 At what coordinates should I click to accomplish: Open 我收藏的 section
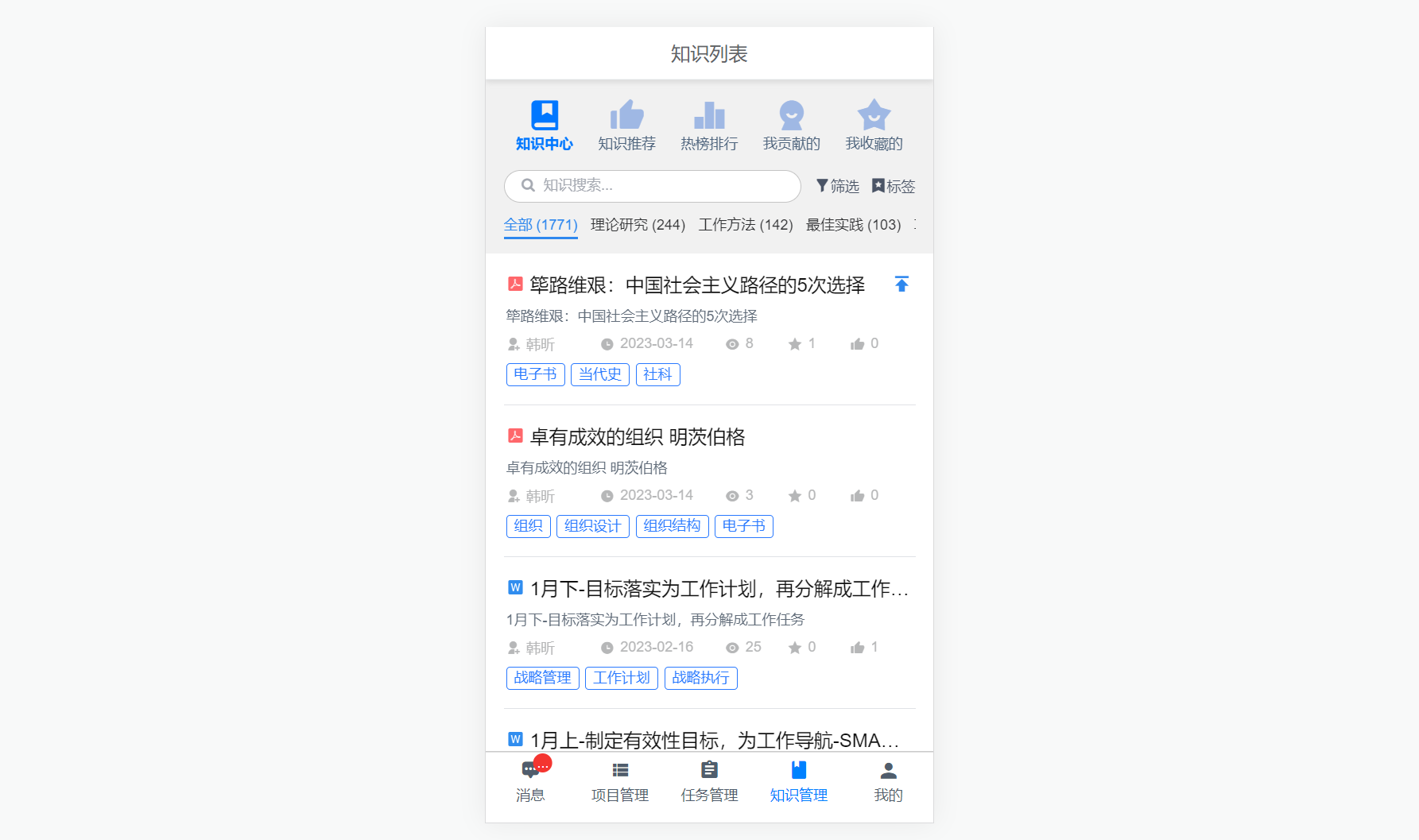tap(874, 125)
